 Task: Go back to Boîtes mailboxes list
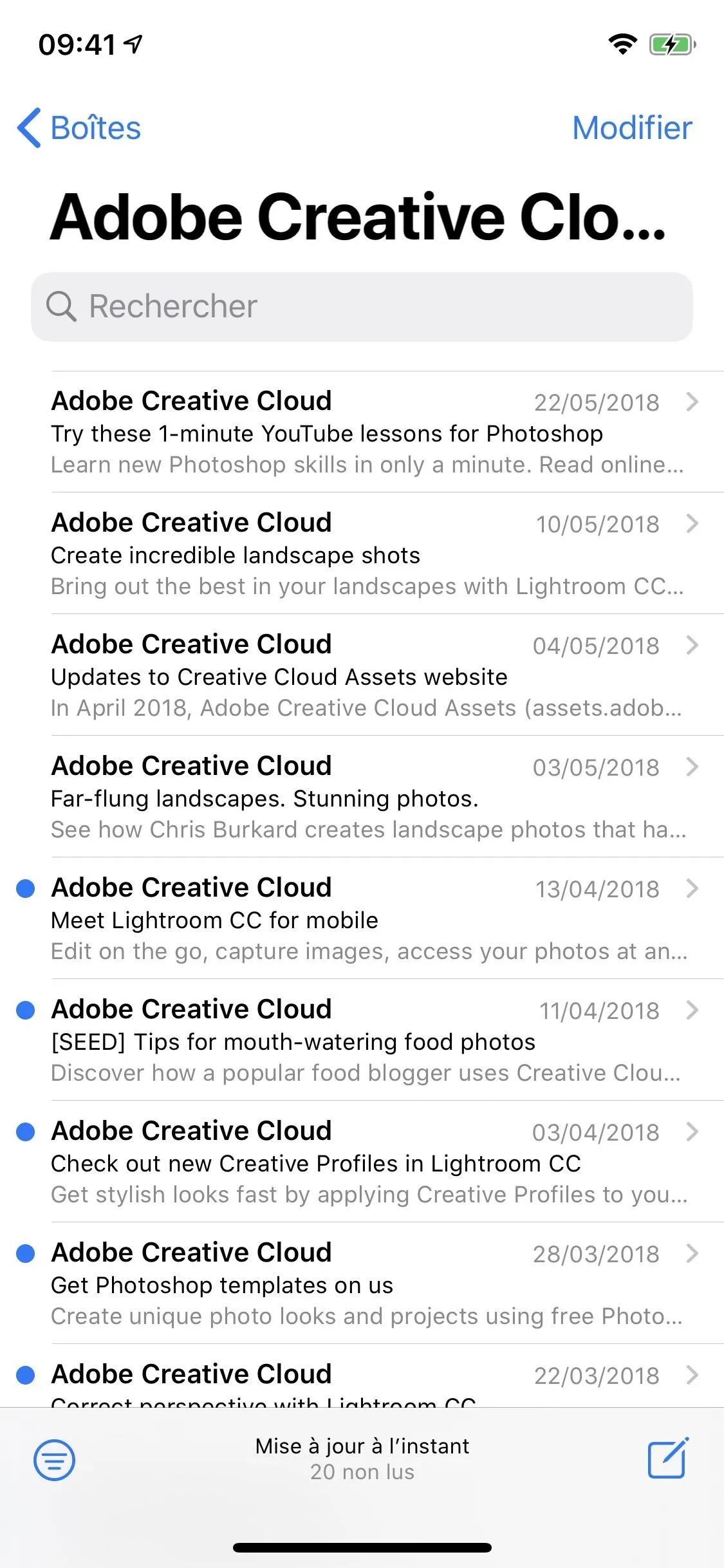coord(79,127)
